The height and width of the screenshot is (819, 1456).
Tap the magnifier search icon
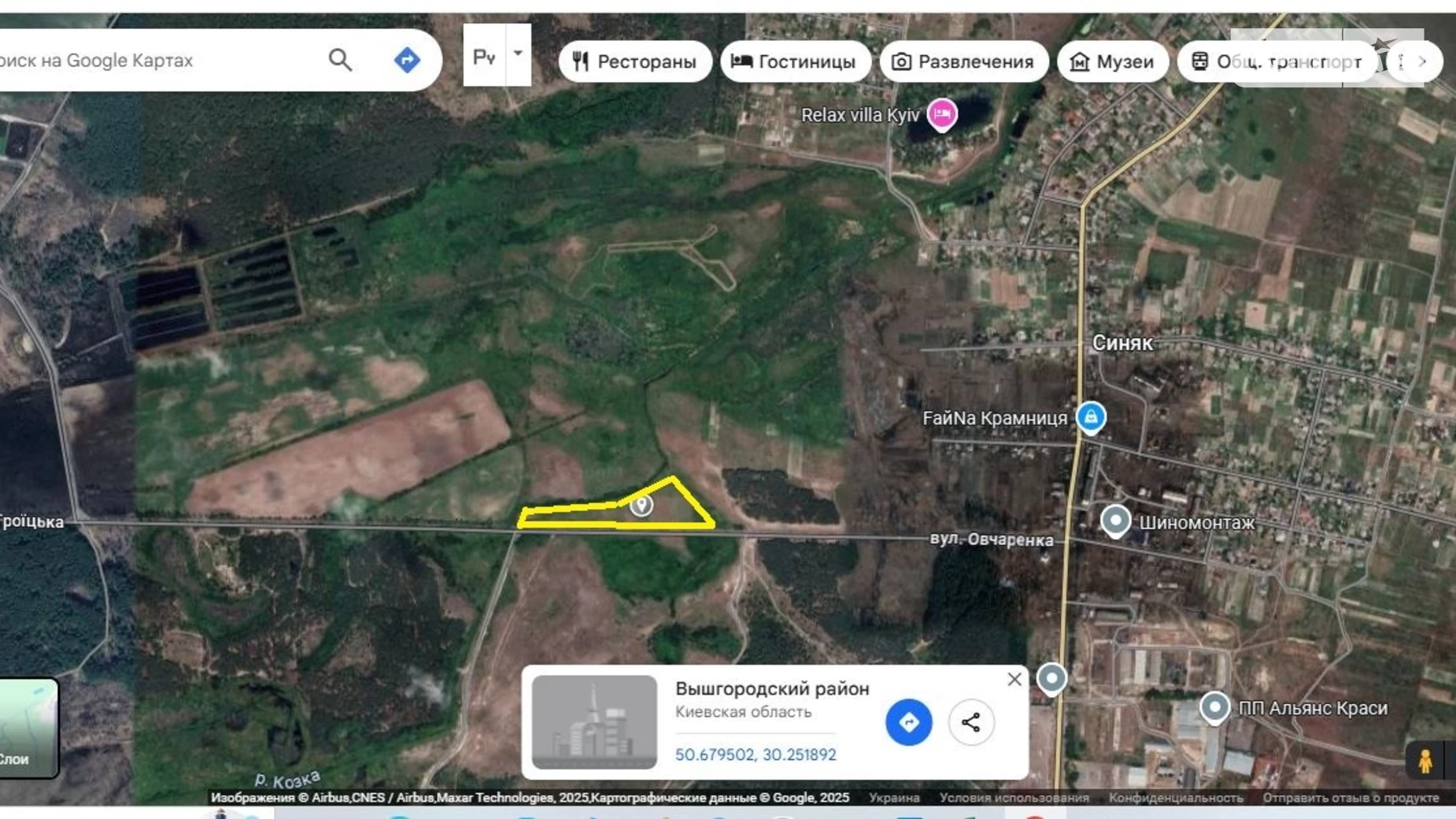pos(340,60)
